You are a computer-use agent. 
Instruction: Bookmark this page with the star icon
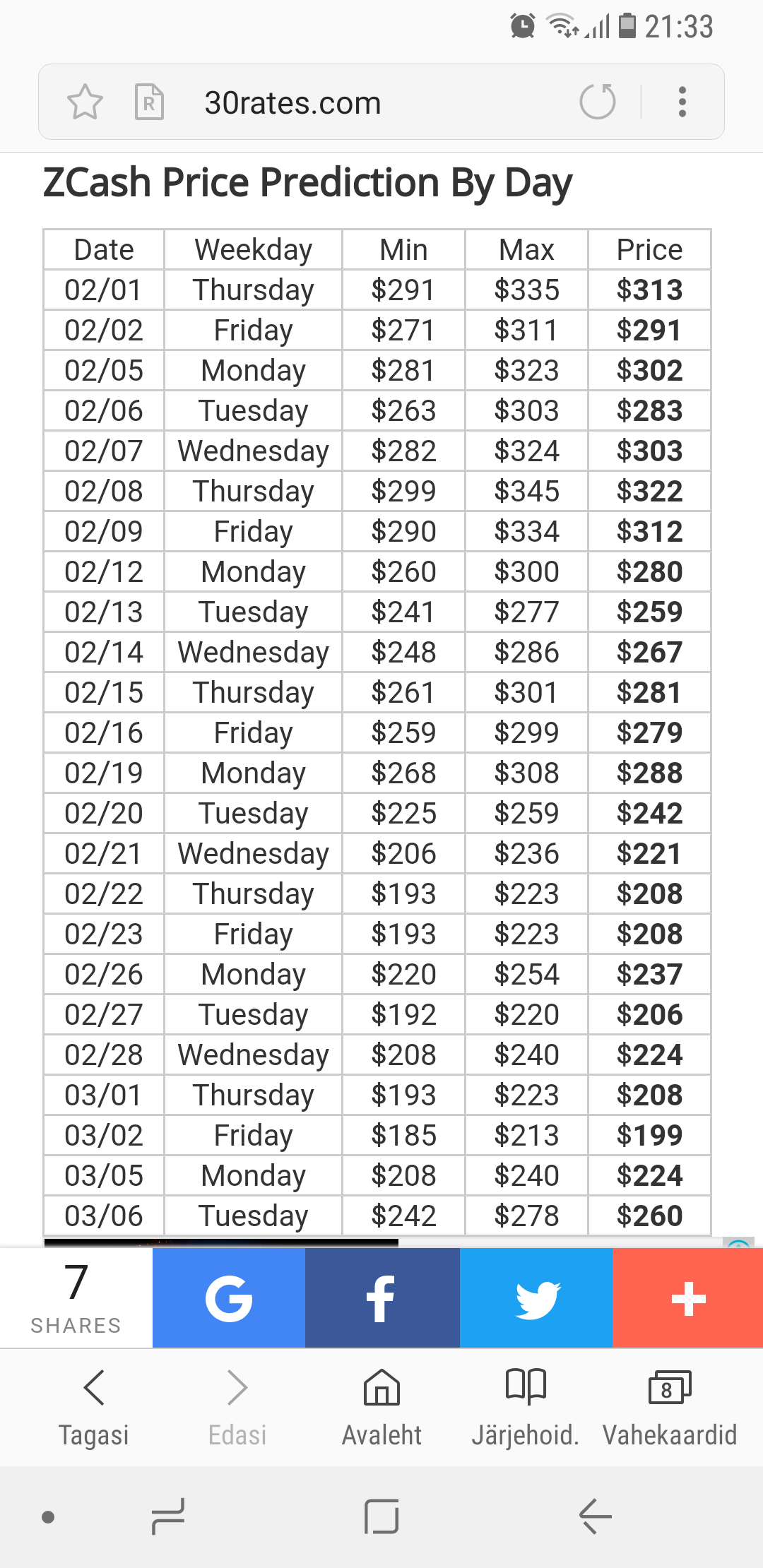click(85, 102)
